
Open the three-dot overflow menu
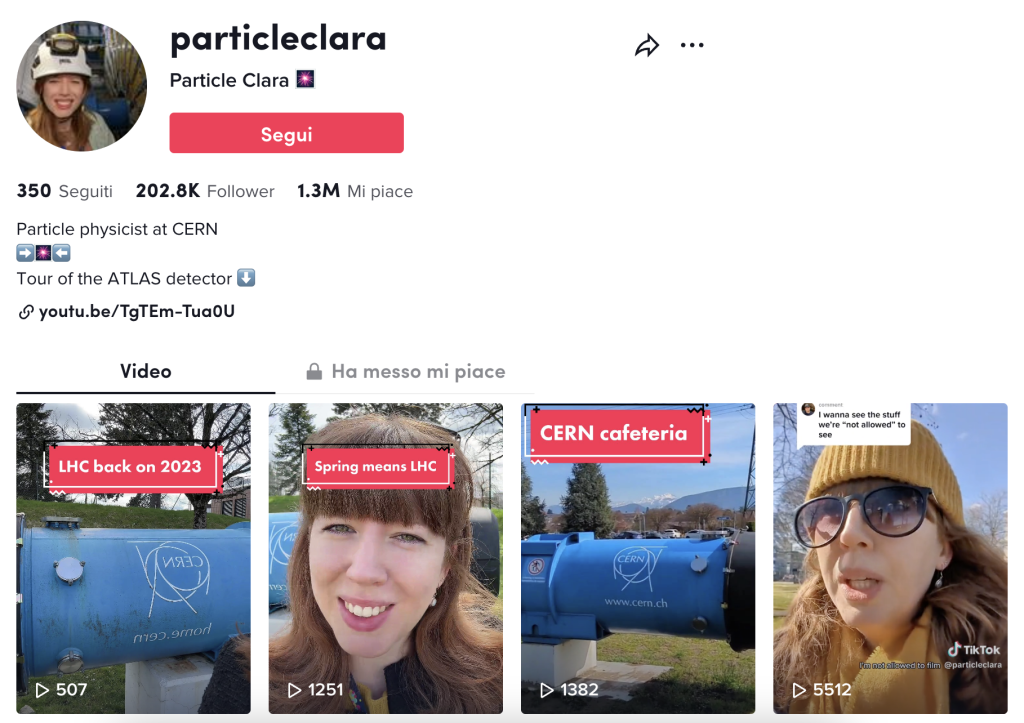click(692, 46)
